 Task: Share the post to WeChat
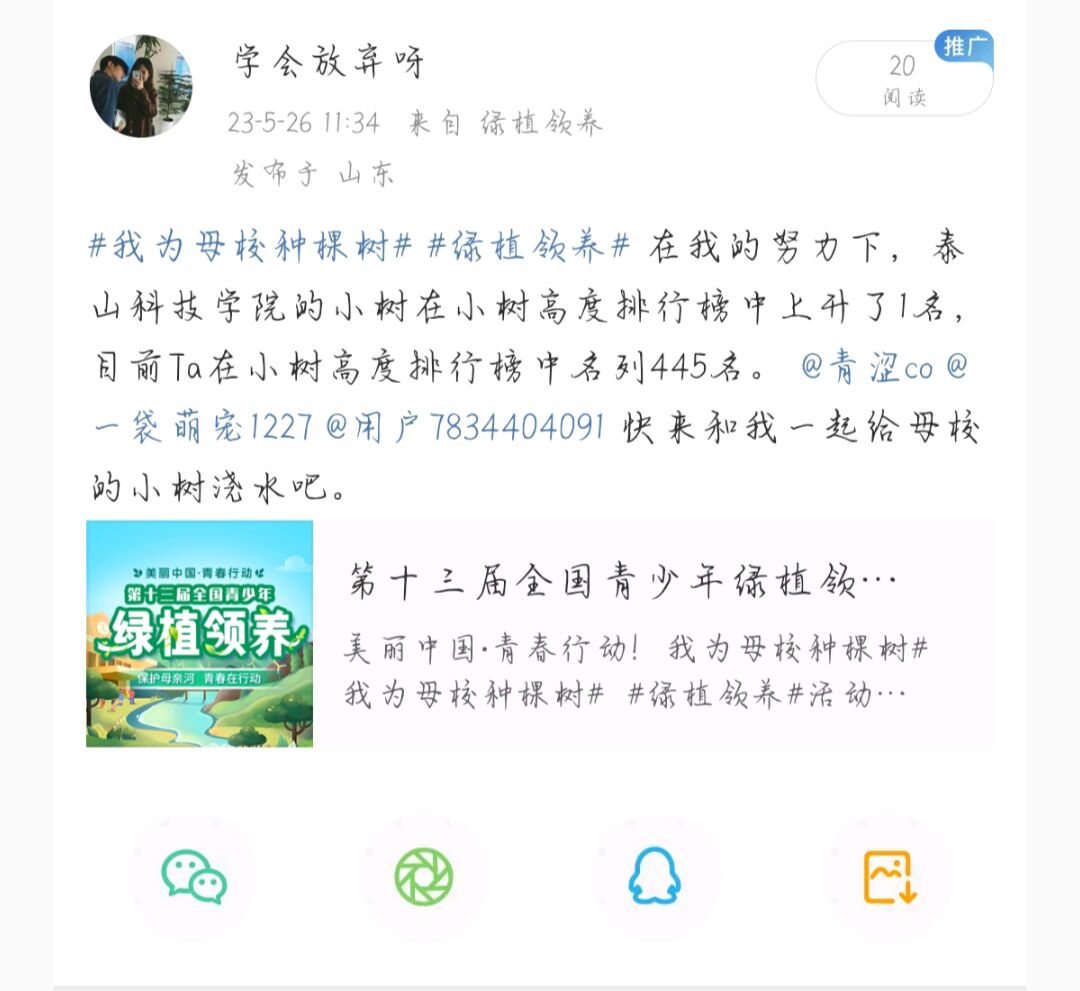193,878
